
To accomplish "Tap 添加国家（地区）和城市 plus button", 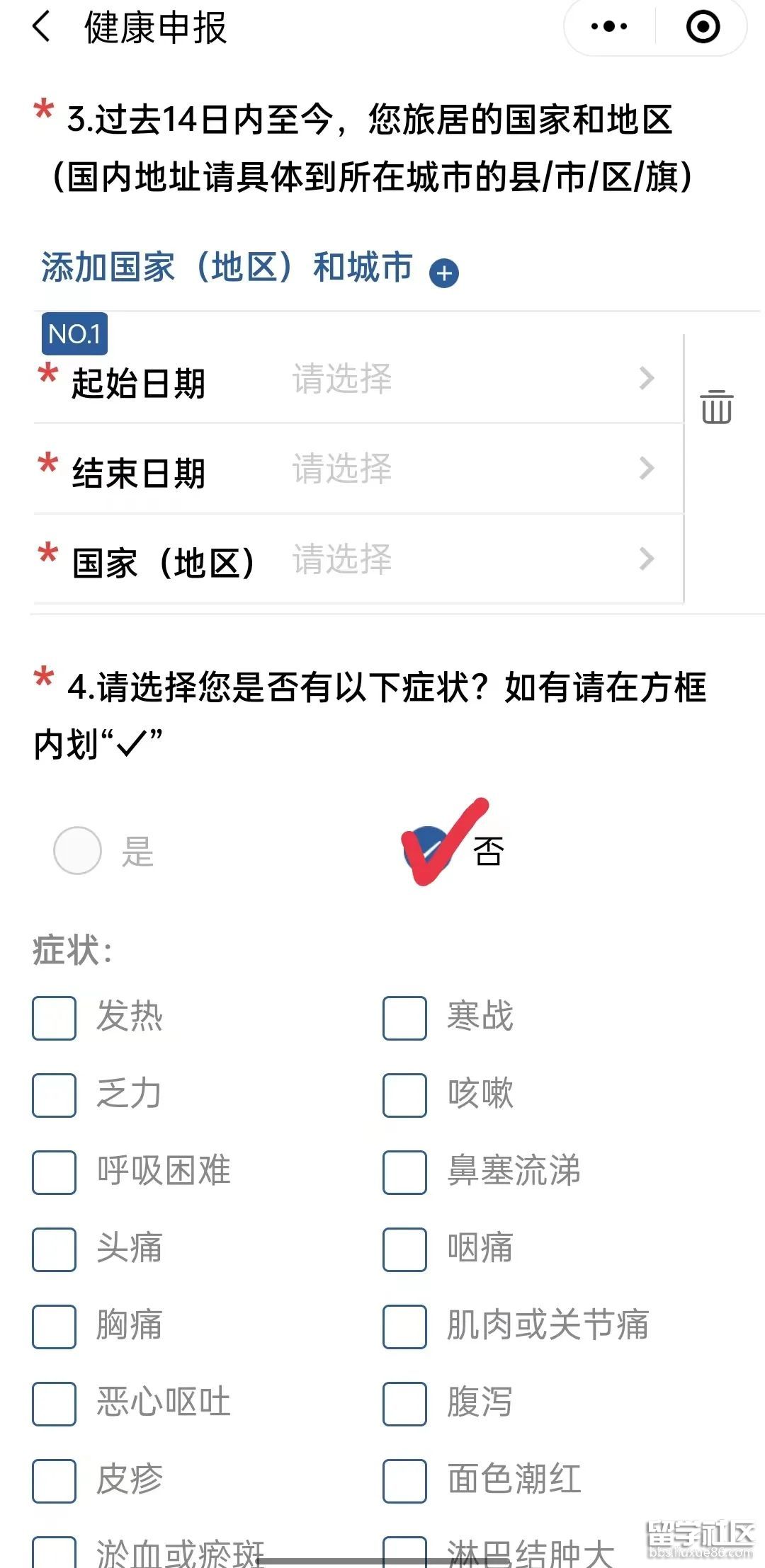I will [x=444, y=273].
